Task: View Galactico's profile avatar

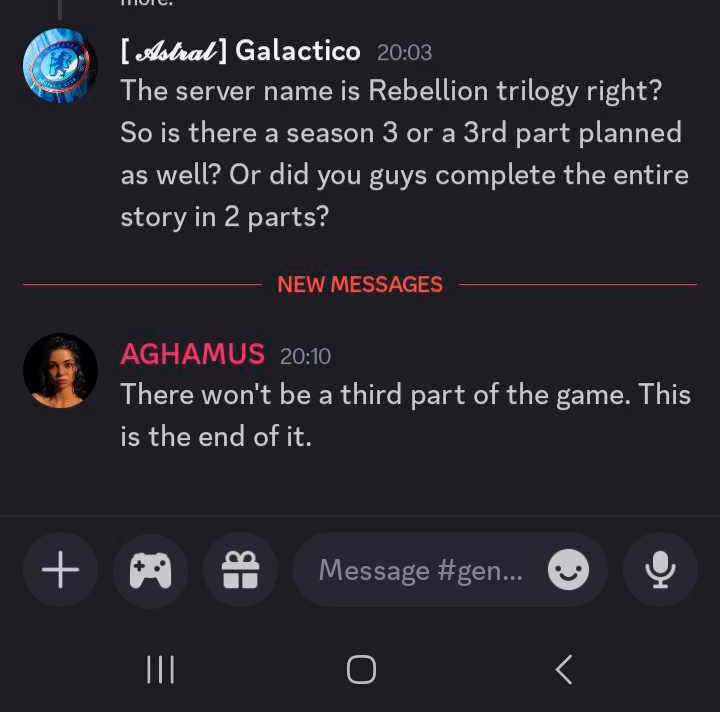Action: [x=60, y=65]
